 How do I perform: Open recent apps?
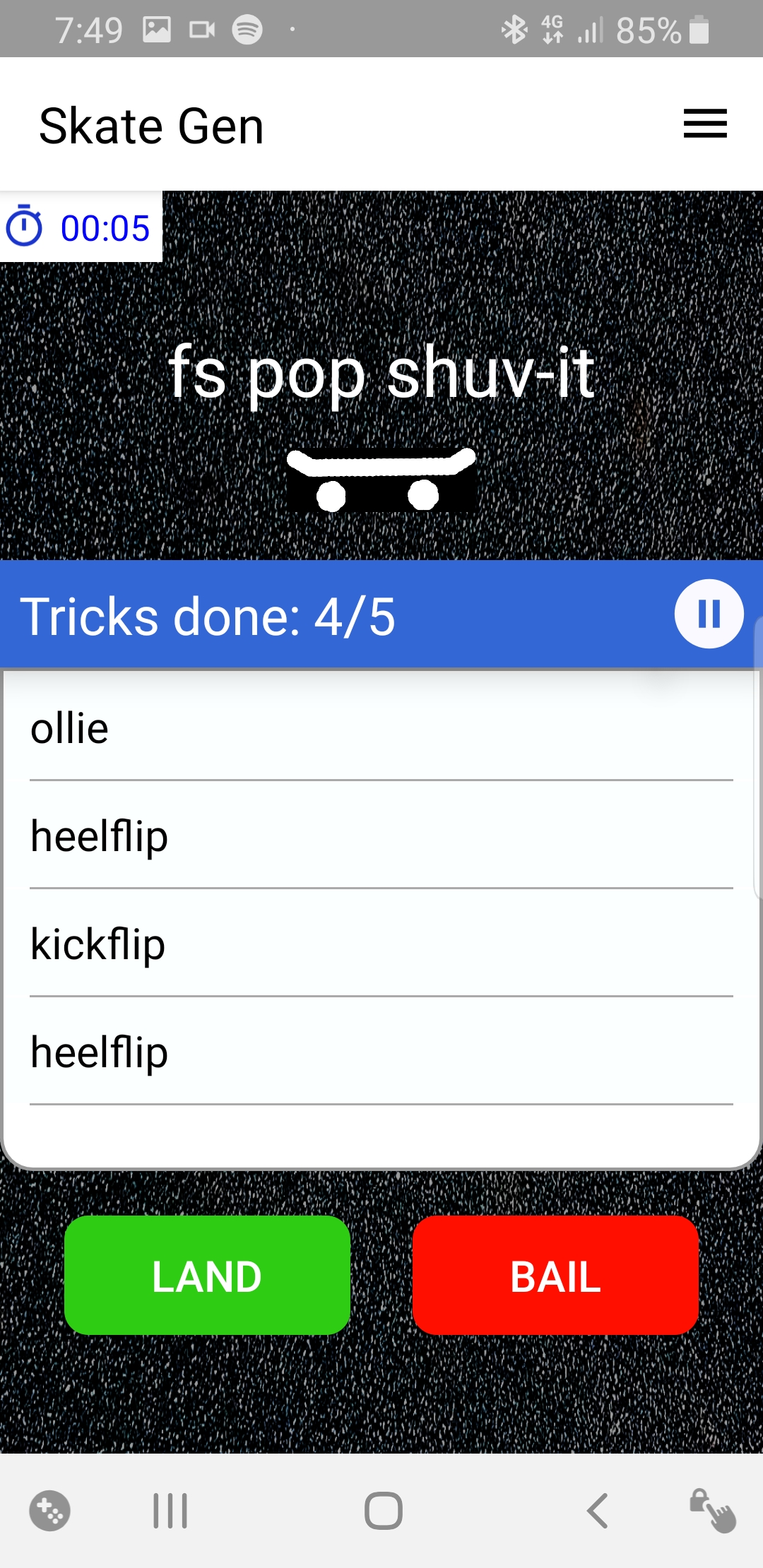pos(170,1511)
